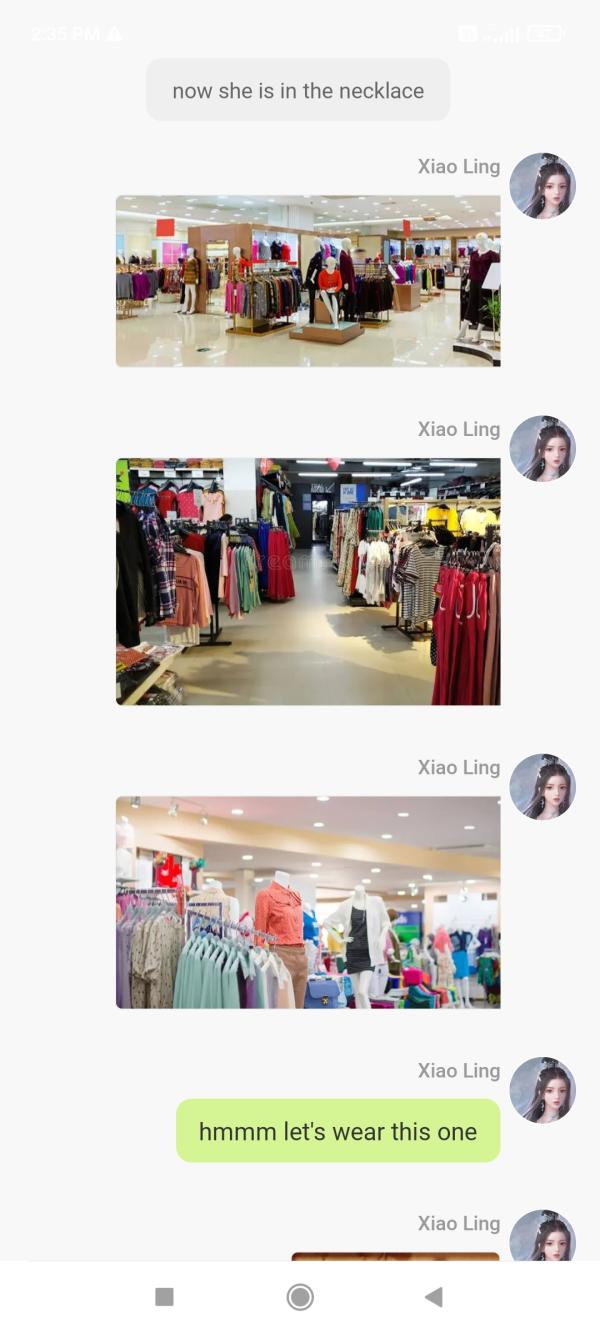Tap the avatar beside "hmmm let's wear this one"
Image resolution: width=600 pixels, height=1333 pixels.
[x=543, y=1090]
